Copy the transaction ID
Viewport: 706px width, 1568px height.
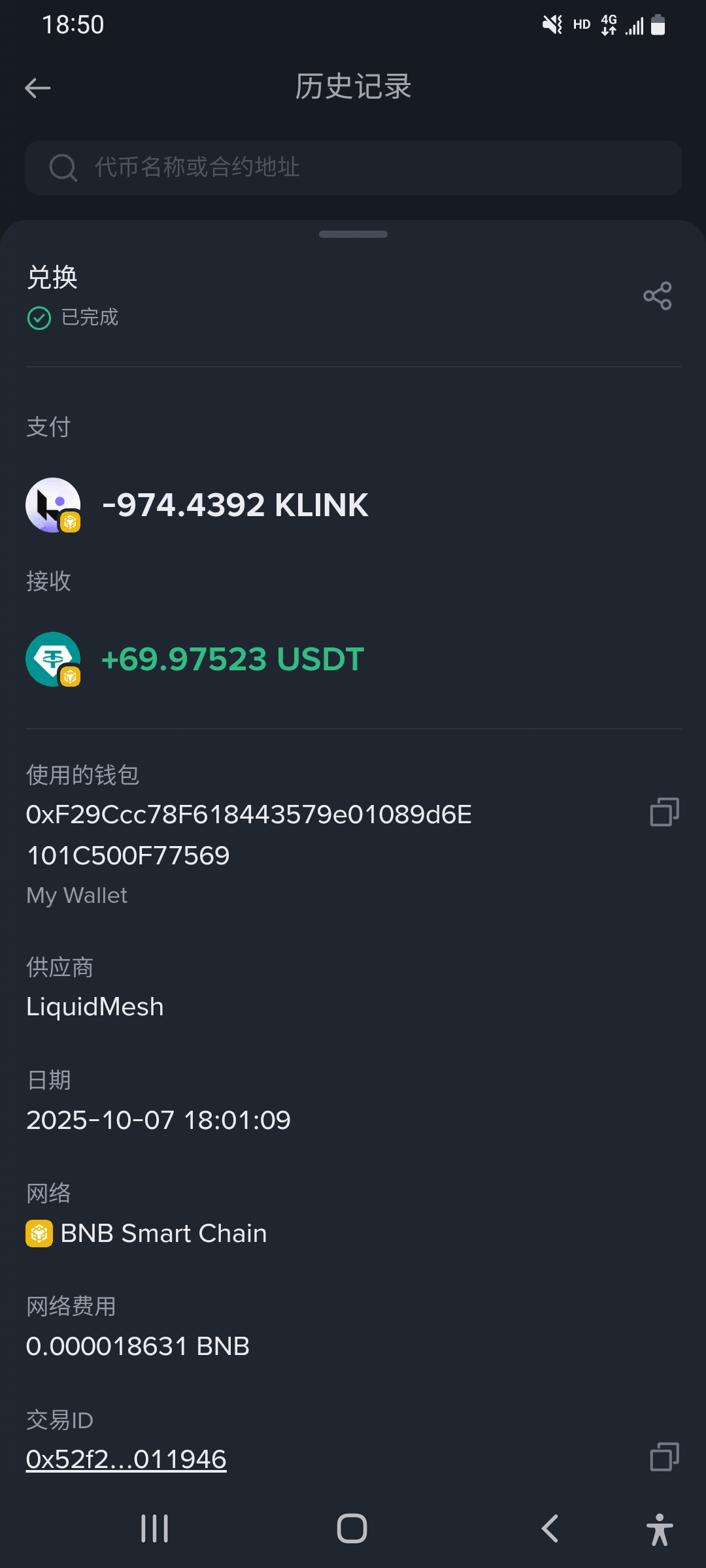coord(664,1457)
